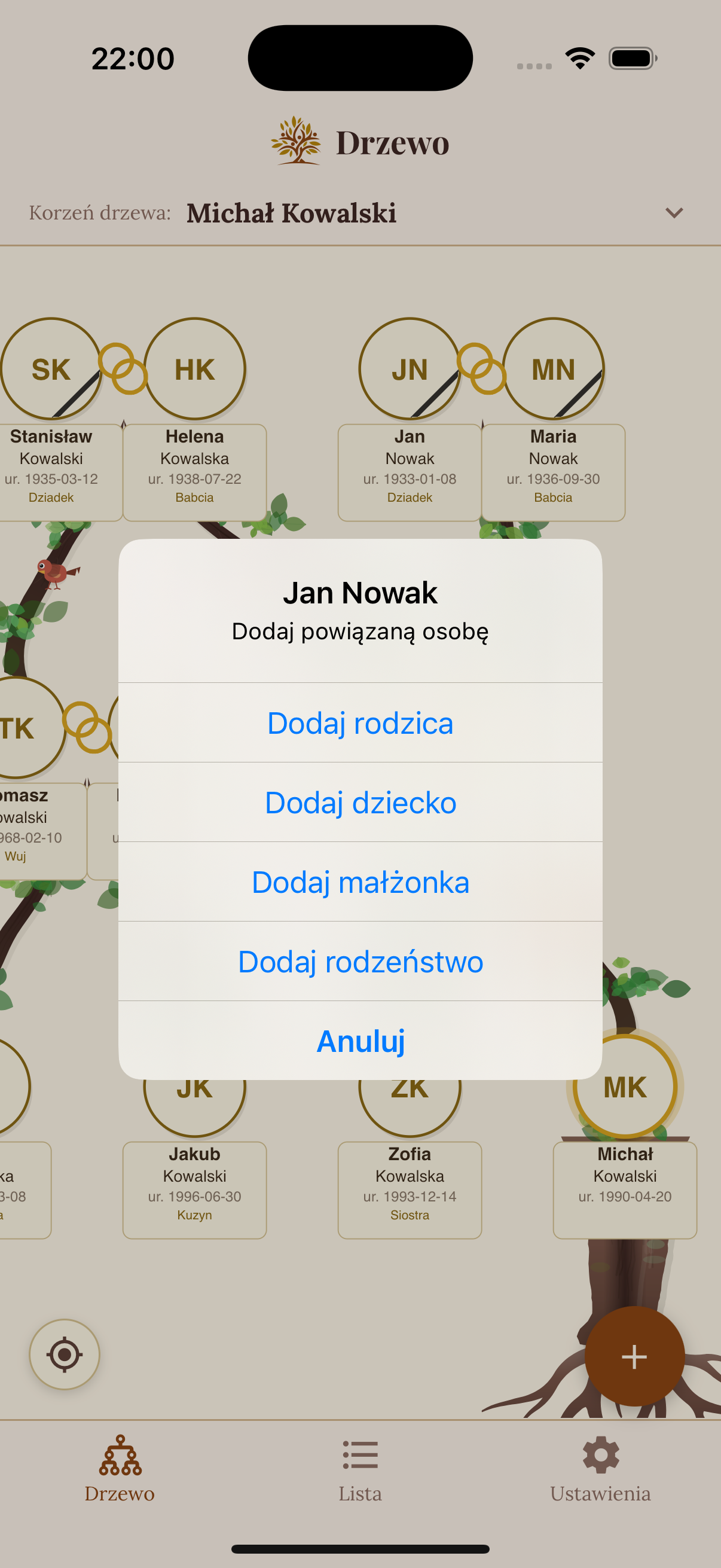This screenshot has width=721, height=1568.
Task: Select the Stanisław Kowalski SK avatar circle
Action: point(52,368)
